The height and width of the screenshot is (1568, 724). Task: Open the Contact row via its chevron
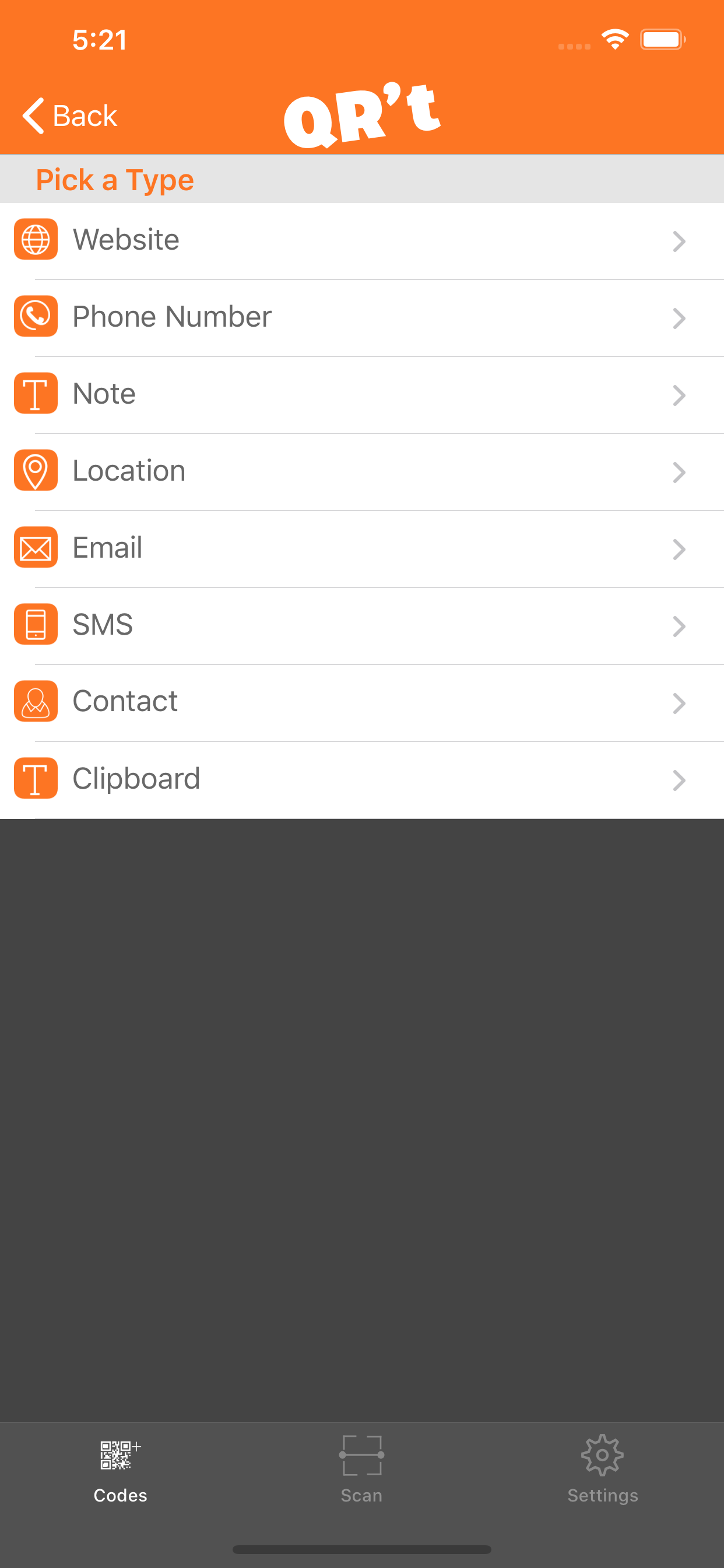[x=680, y=703]
